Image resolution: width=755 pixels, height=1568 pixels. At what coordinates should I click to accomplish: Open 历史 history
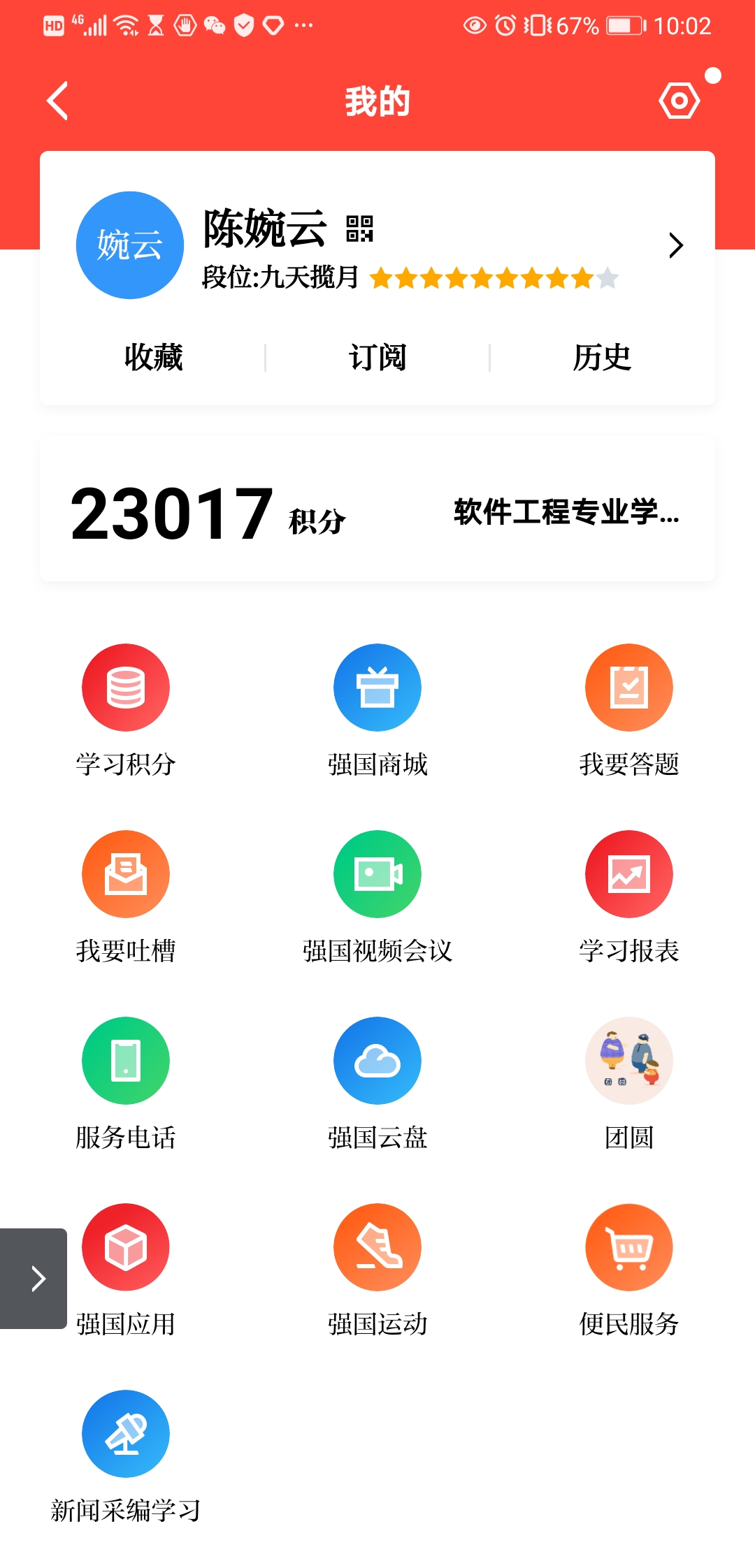click(601, 358)
